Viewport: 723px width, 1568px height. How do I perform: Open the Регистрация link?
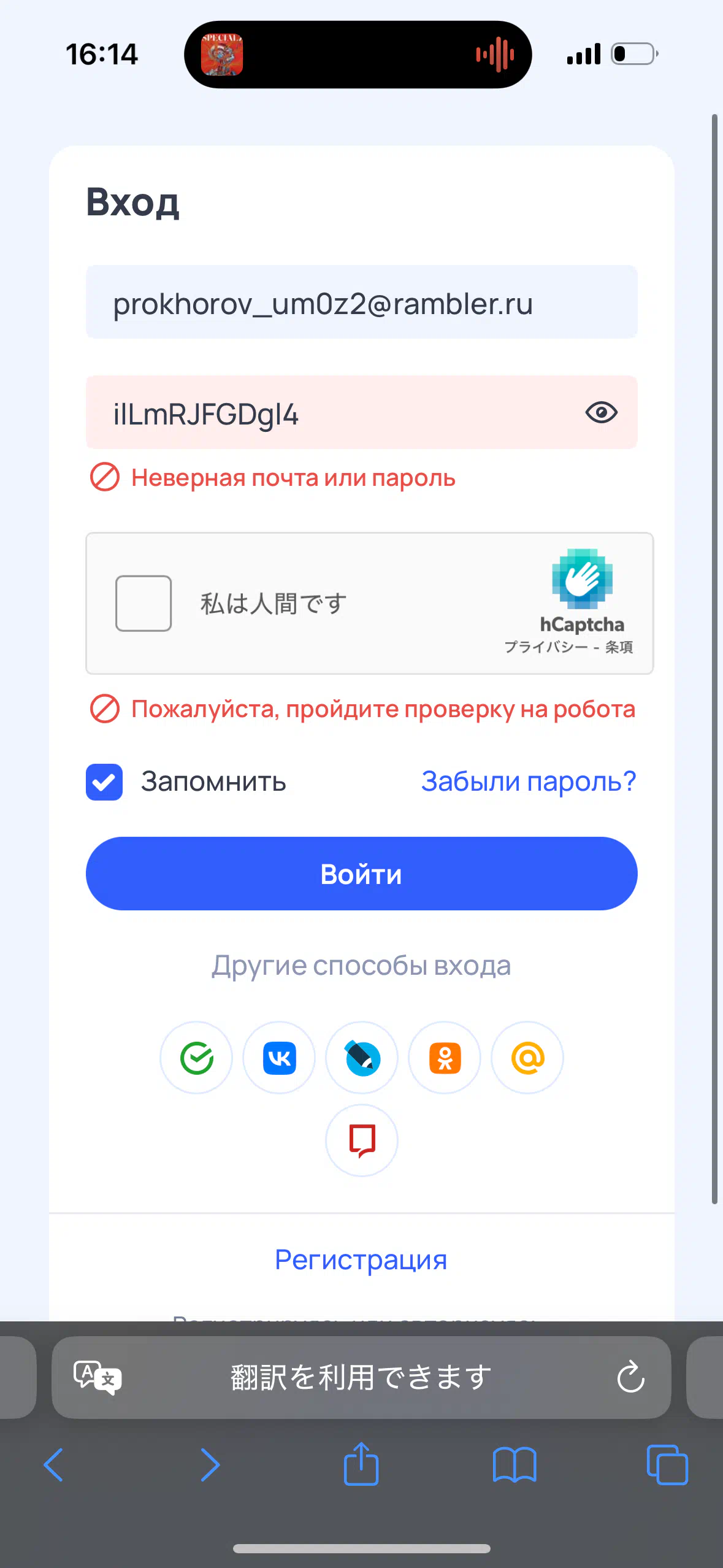click(x=361, y=1260)
